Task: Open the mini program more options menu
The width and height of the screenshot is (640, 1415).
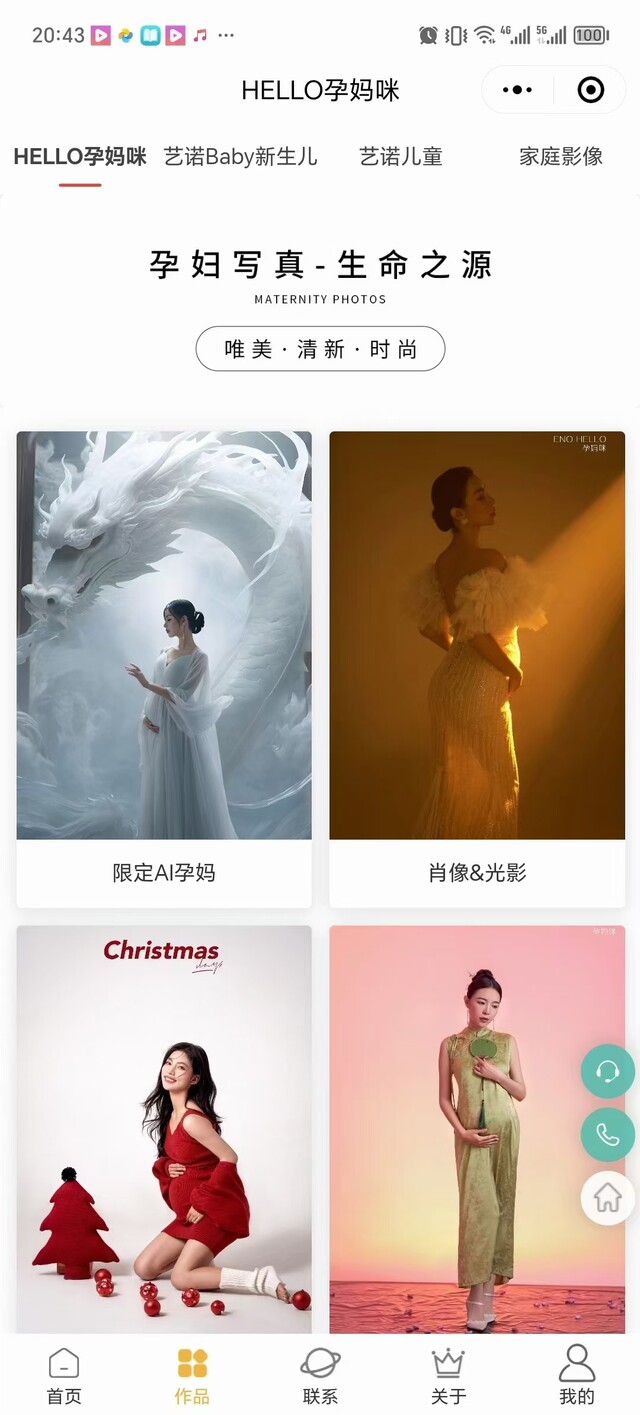Action: click(517, 90)
